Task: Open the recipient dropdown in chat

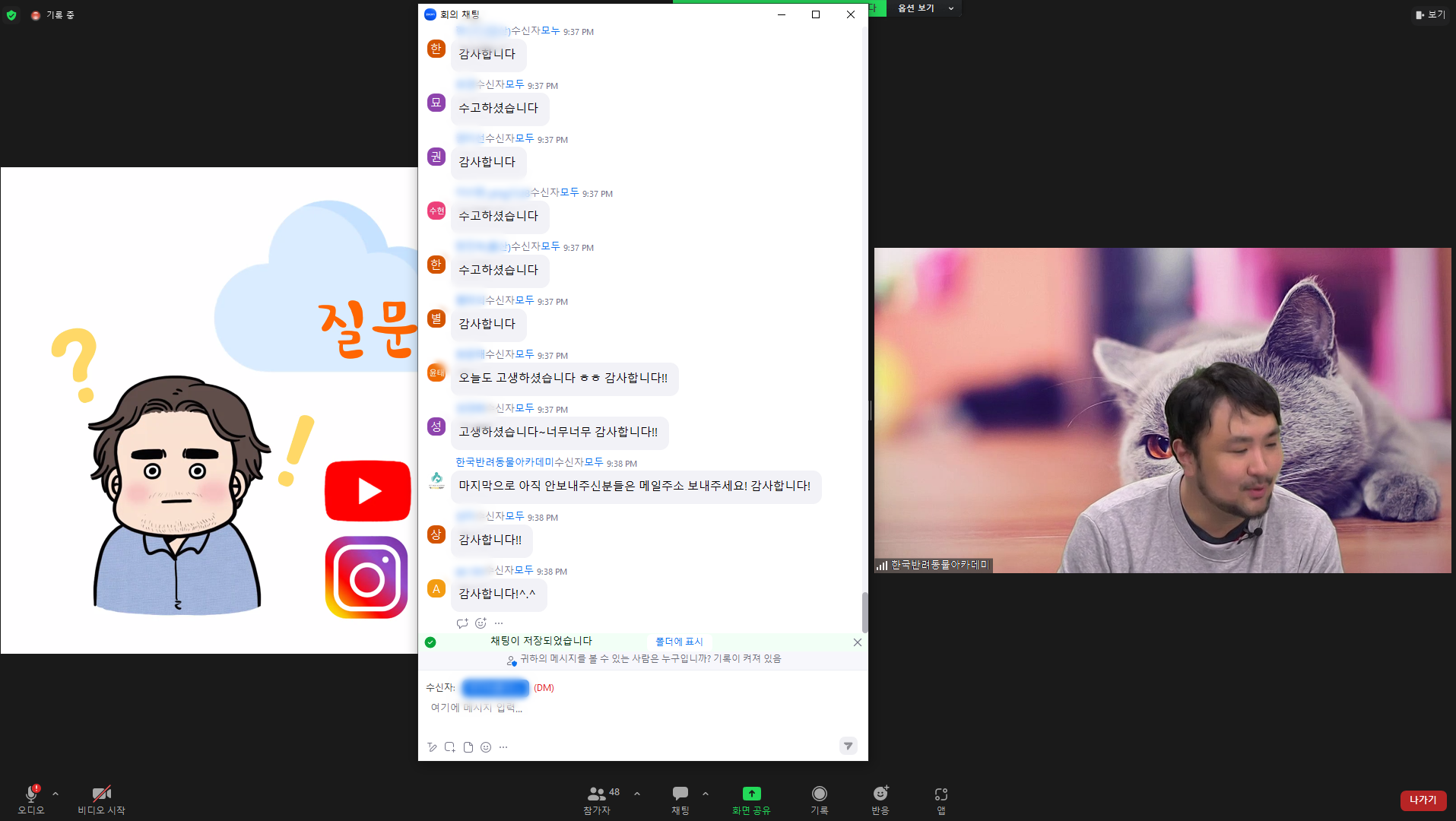Action: point(495,688)
